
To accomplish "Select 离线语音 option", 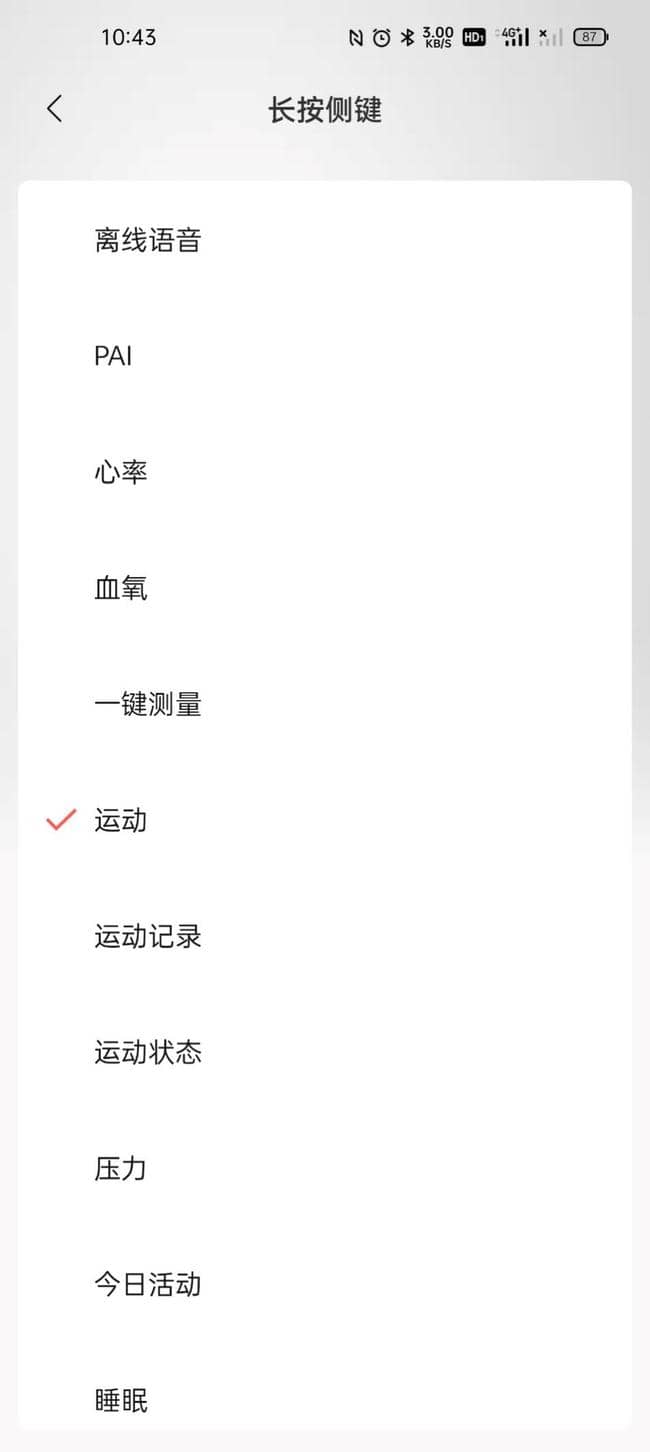I will point(325,240).
